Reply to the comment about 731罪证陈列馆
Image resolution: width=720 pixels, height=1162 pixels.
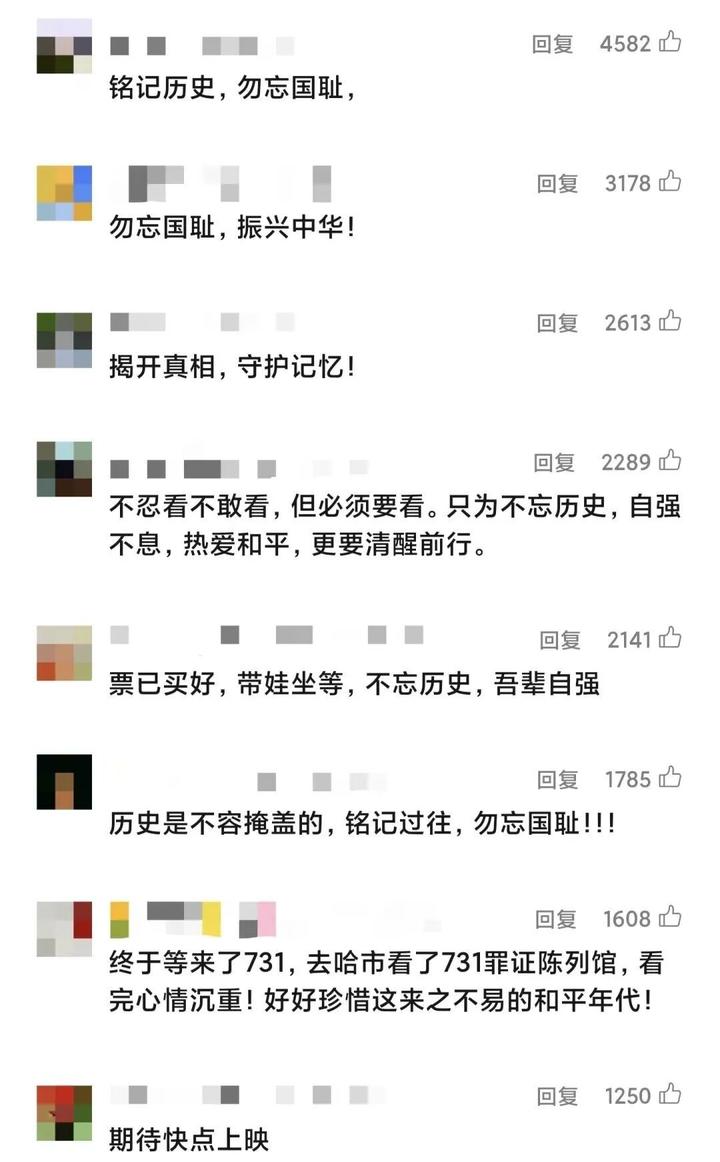tap(556, 919)
